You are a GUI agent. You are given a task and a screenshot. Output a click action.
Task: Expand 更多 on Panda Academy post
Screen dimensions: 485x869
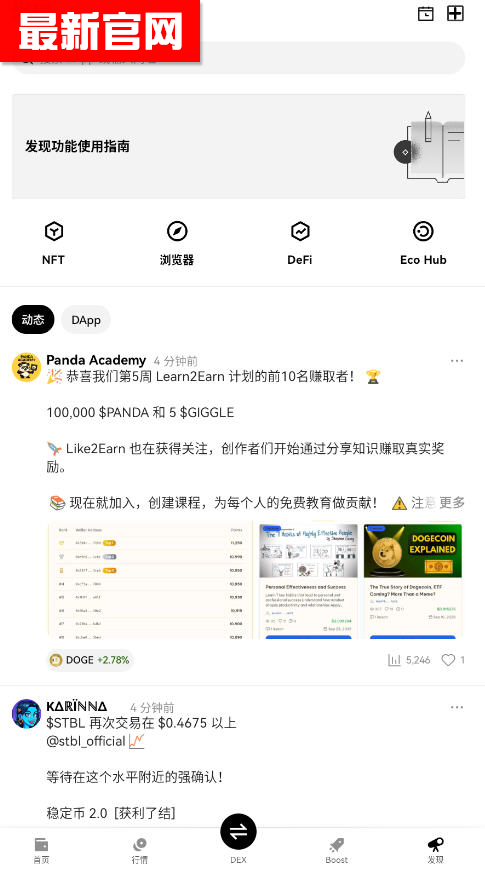[452, 503]
